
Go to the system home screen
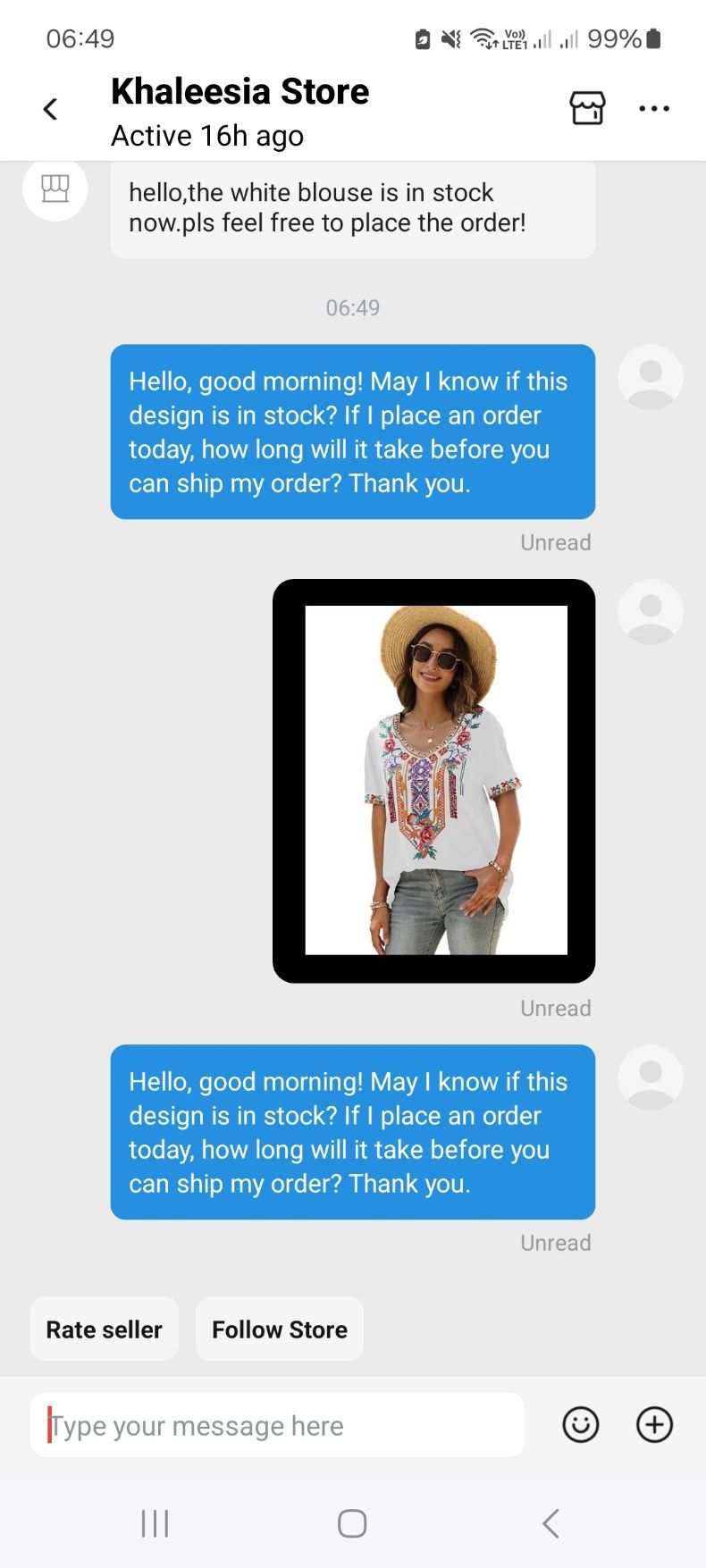click(352, 1523)
